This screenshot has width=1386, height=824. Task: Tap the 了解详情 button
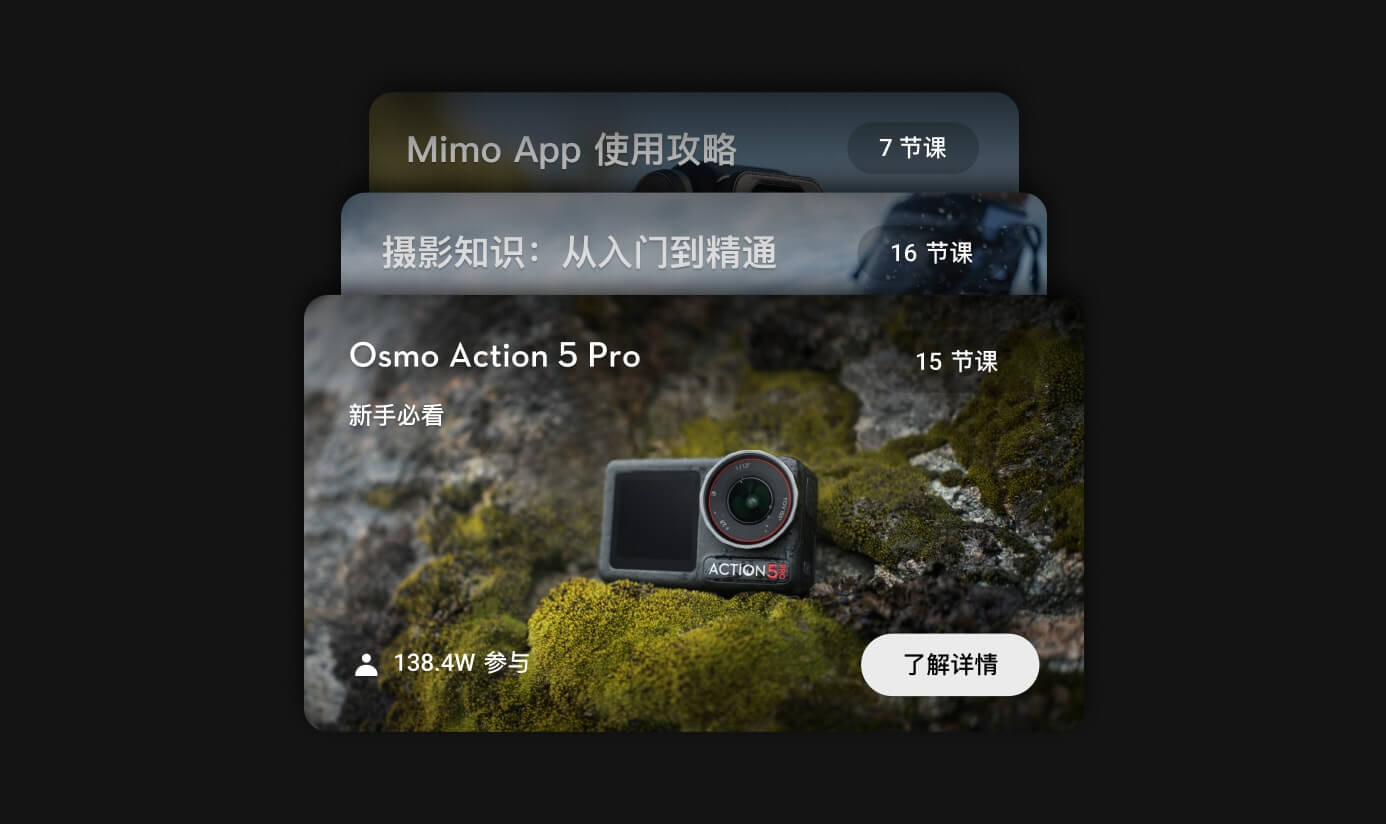pyautogui.click(x=949, y=664)
